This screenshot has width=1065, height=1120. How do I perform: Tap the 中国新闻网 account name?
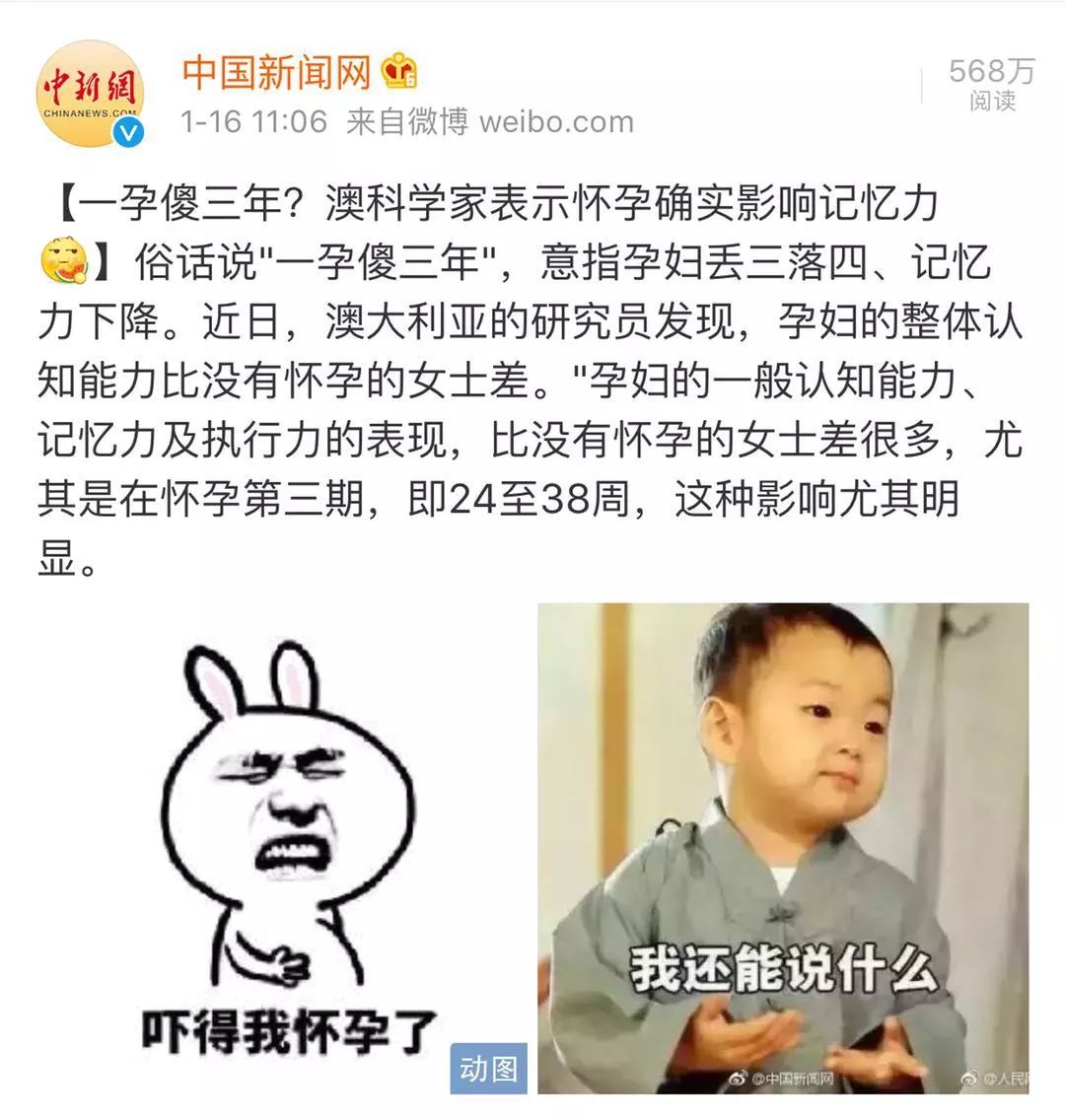coord(277,72)
